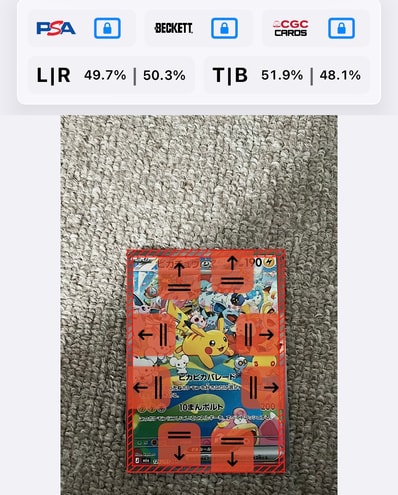Tap the lock next to CGC Cards
This screenshot has width=398, height=495.
pos(341,28)
